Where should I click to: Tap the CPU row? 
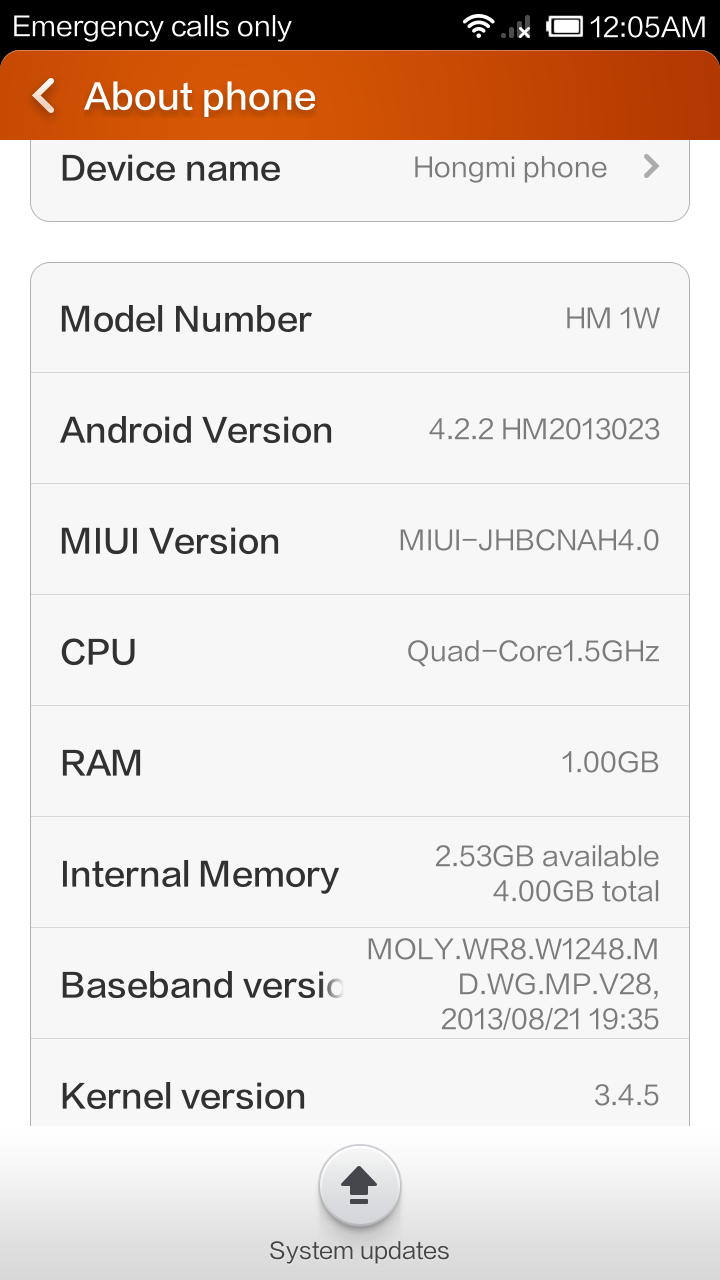click(360, 651)
